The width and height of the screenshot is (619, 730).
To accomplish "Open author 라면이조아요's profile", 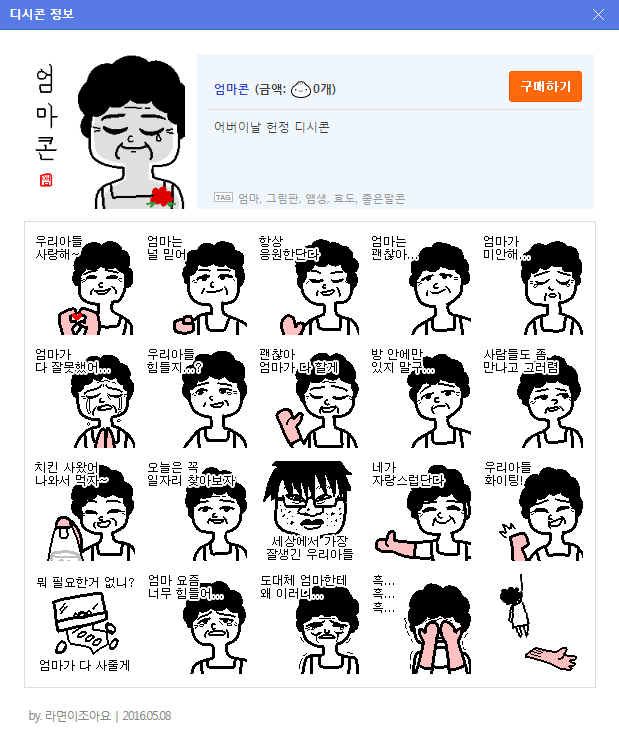I will tap(78, 716).
